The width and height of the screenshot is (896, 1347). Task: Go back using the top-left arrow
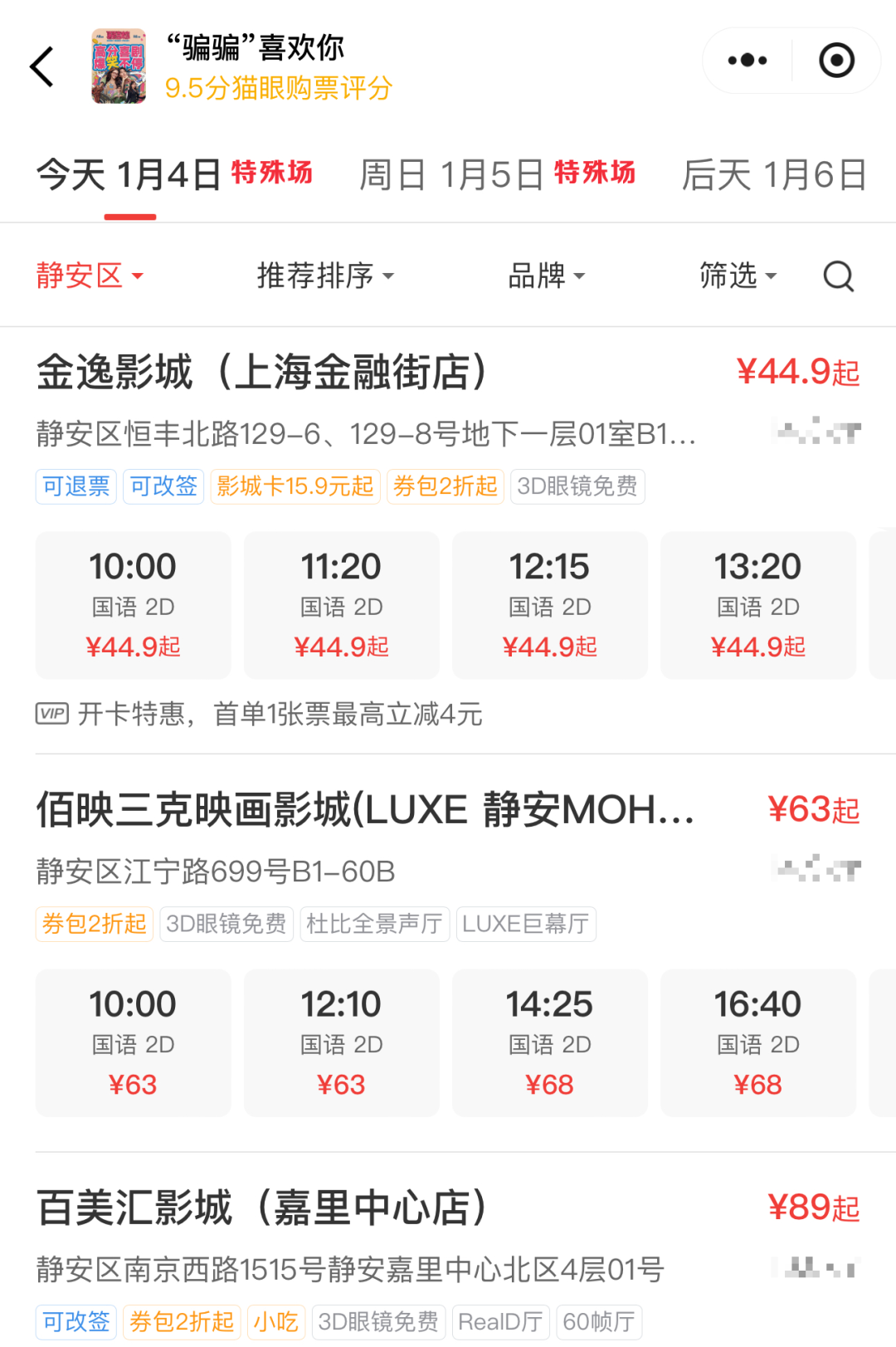[41, 66]
